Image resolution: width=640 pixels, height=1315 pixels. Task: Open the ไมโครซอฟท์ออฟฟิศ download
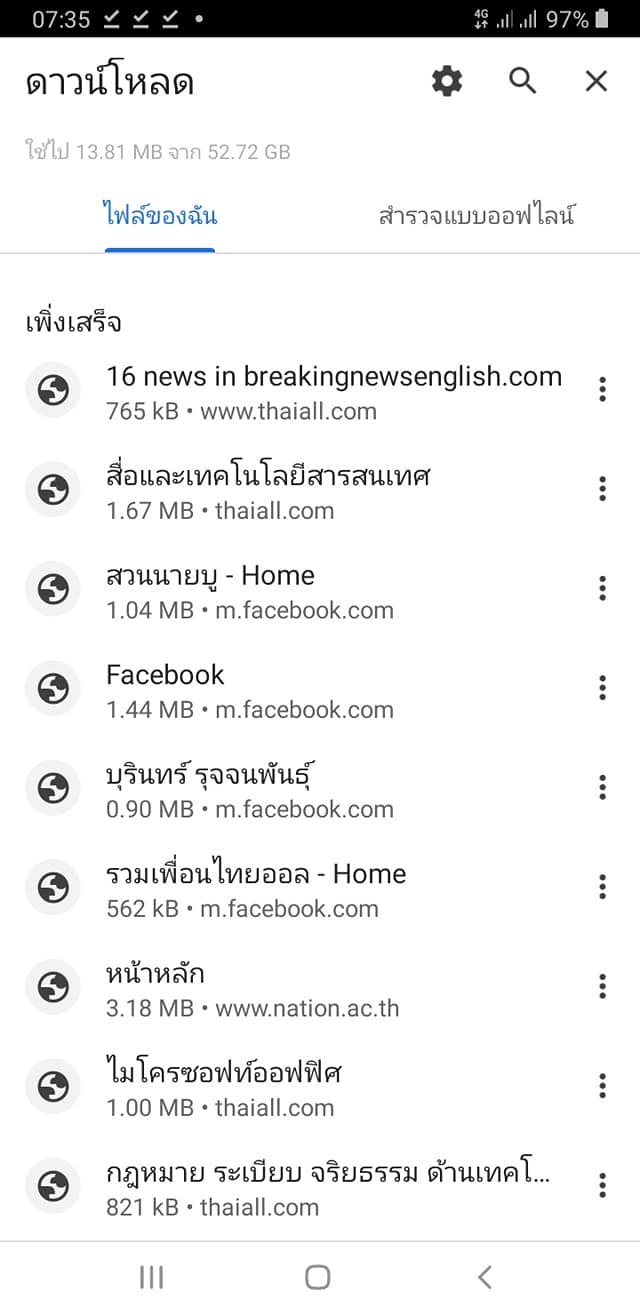pos(225,1086)
